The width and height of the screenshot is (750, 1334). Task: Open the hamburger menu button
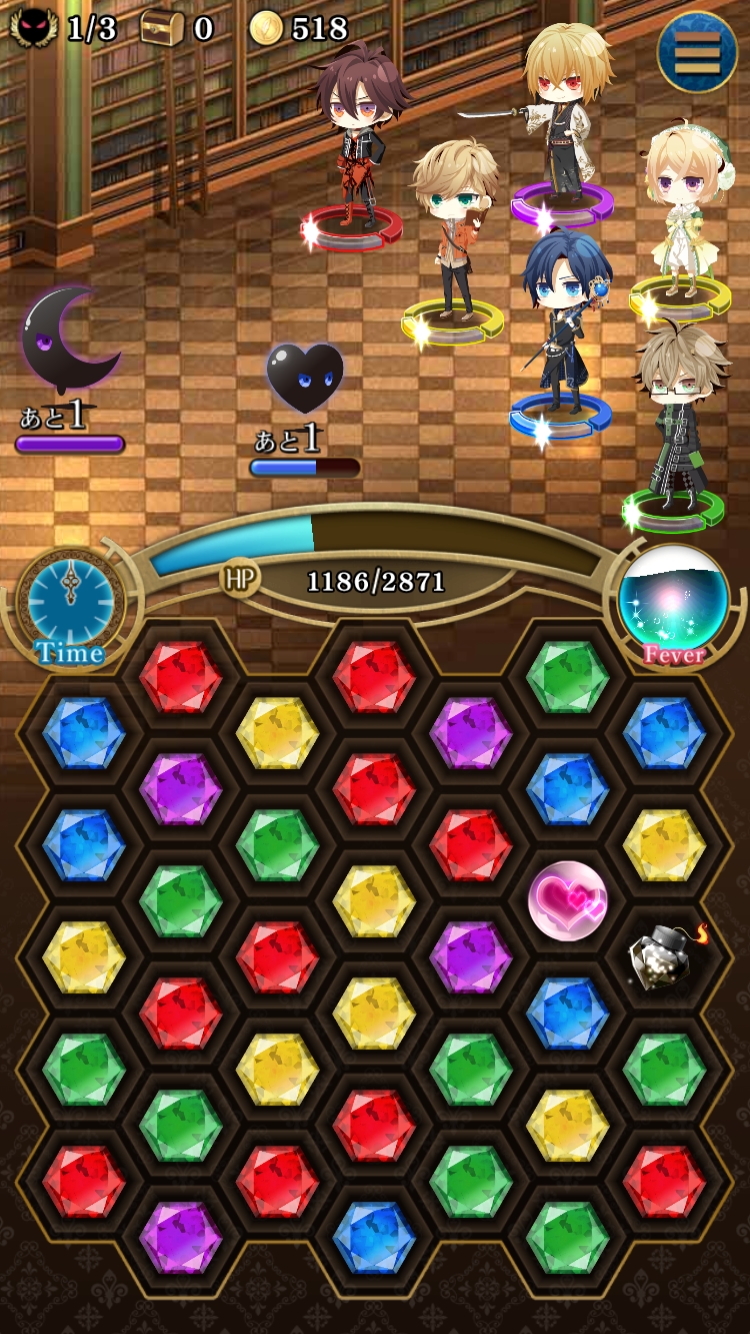point(698,52)
